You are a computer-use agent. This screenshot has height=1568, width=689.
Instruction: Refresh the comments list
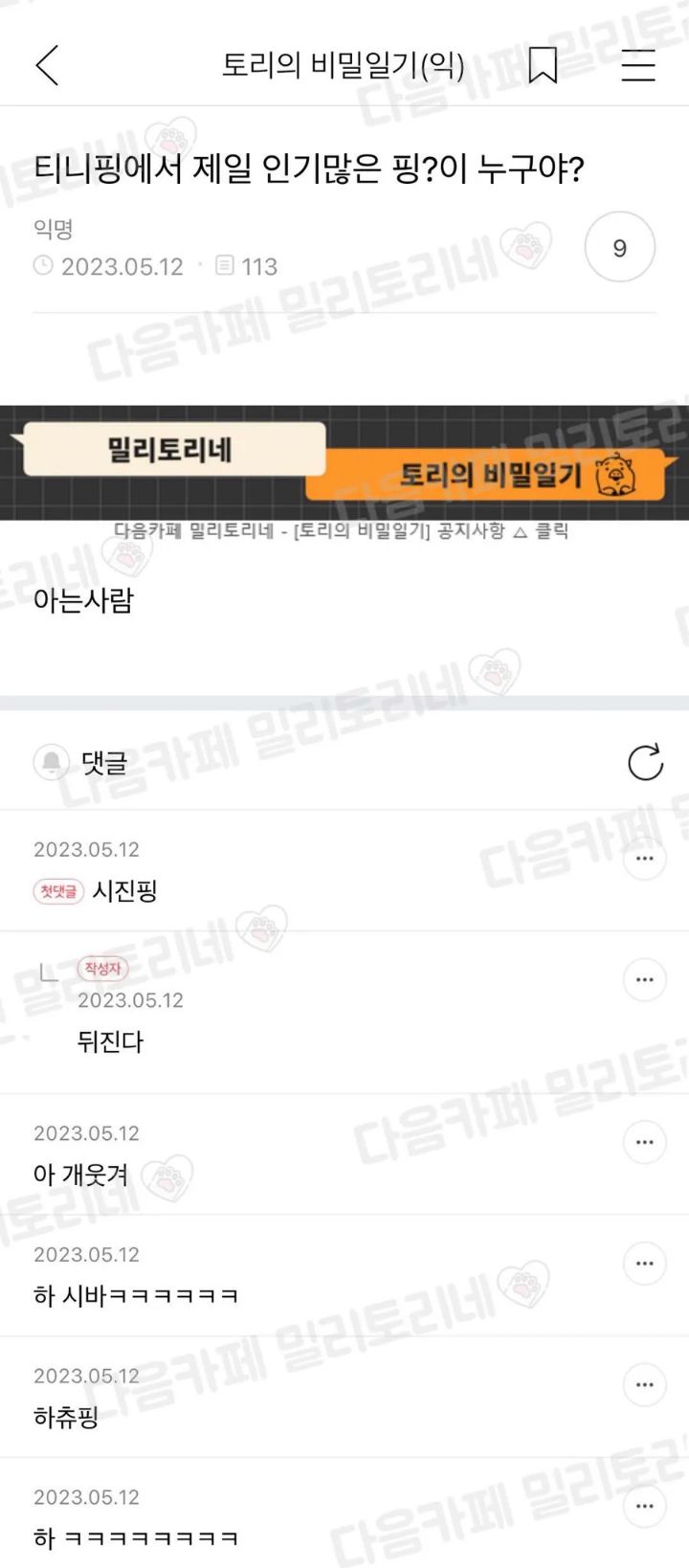tap(645, 763)
